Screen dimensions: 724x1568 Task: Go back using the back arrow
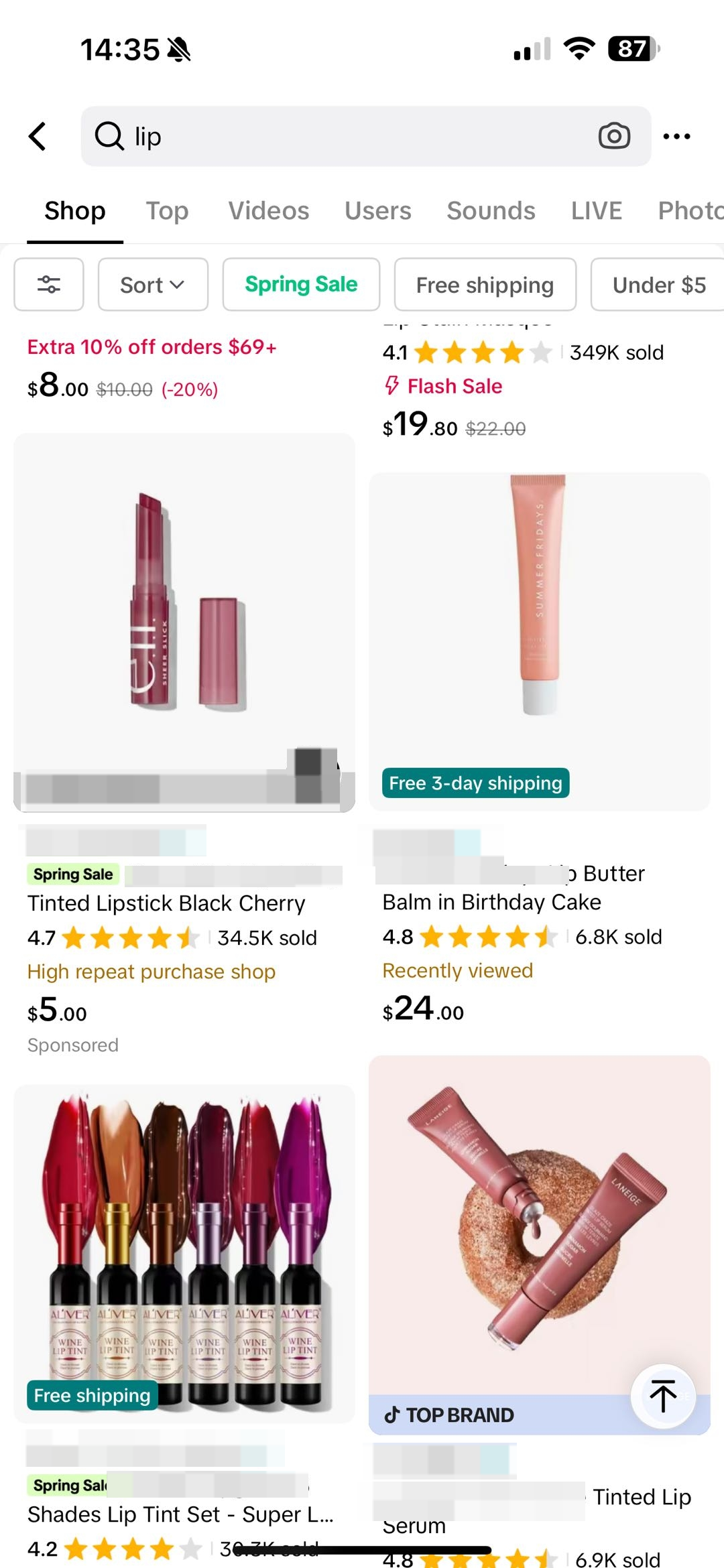click(x=38, y=137)
